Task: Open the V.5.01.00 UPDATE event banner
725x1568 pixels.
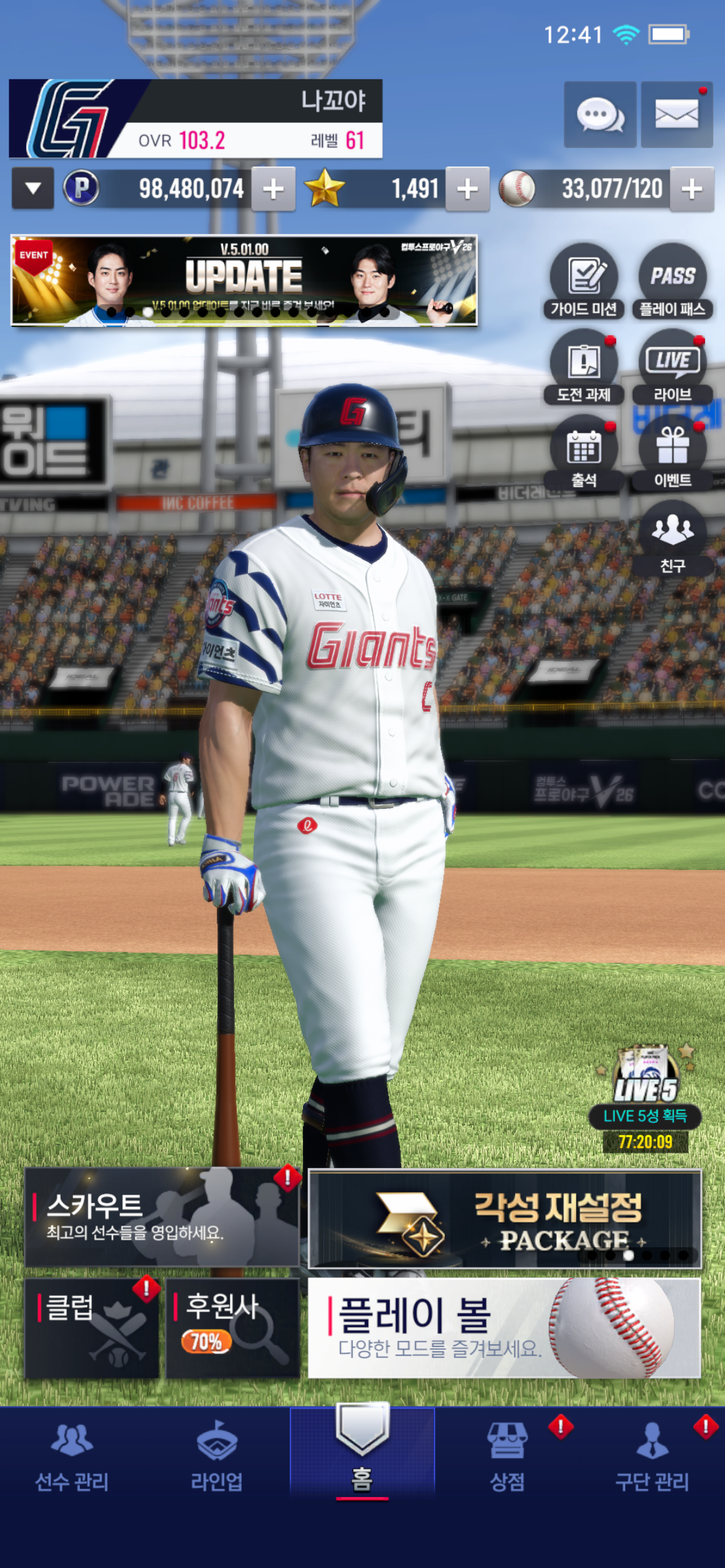Action: tap(244, 281)
